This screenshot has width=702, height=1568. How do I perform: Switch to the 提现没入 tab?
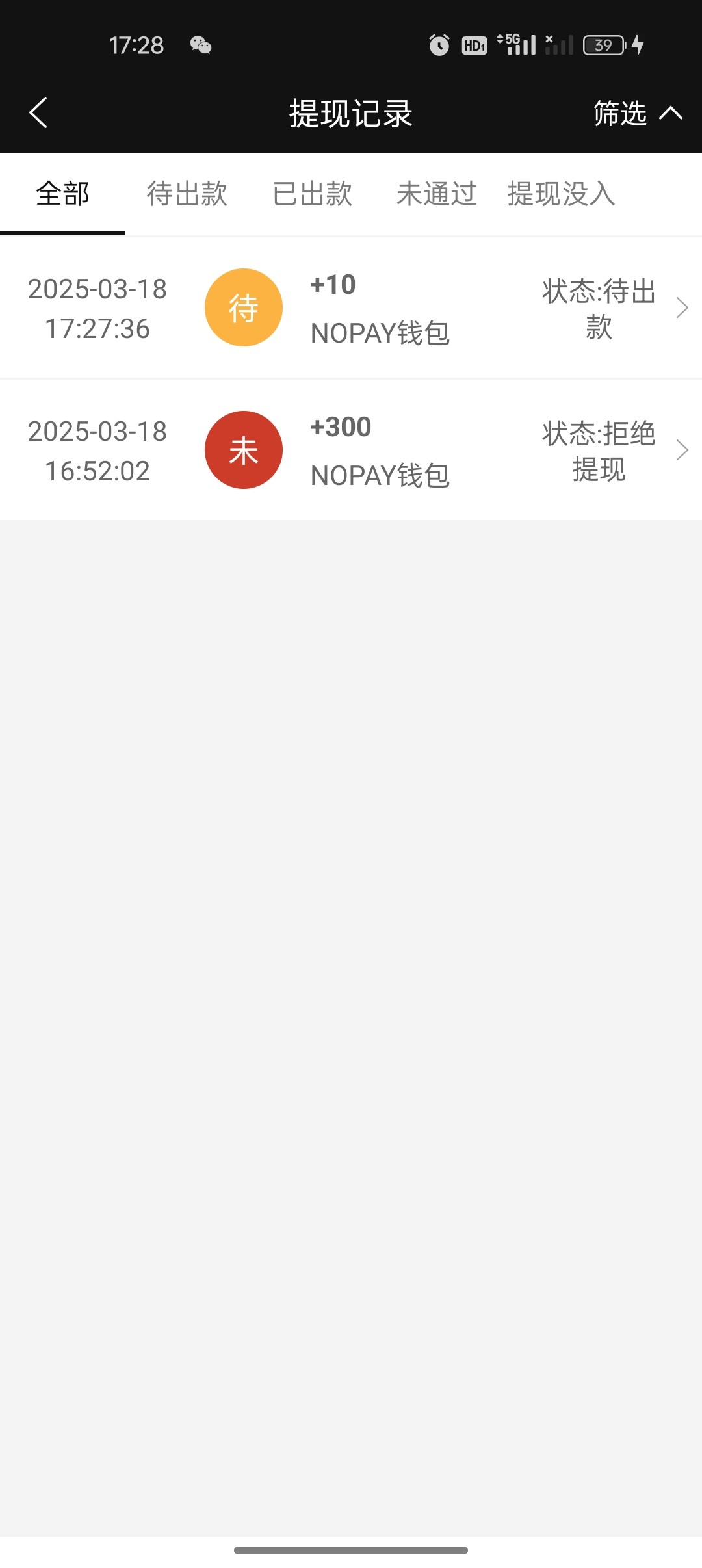coord(562,194)
